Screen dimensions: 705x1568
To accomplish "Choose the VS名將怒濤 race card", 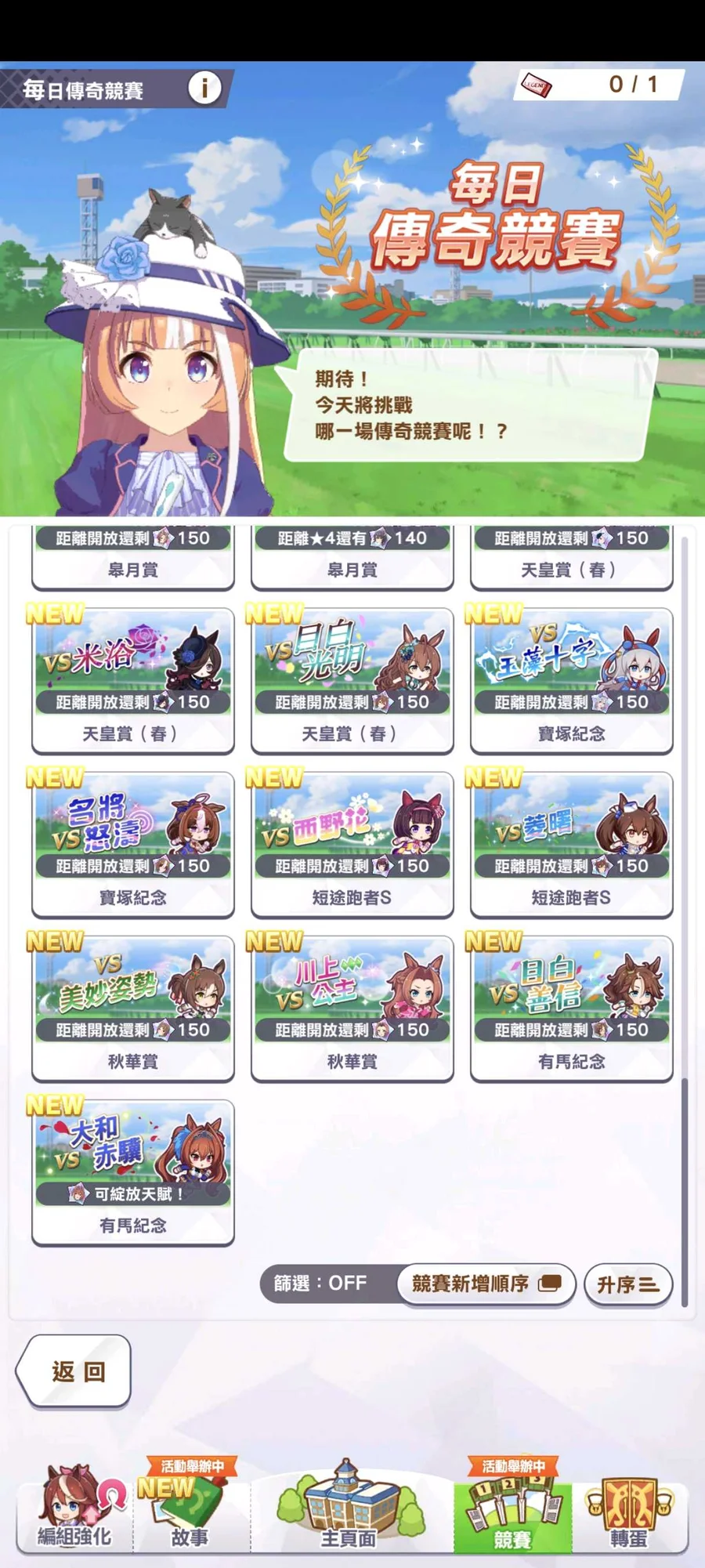I will (133, 844).
